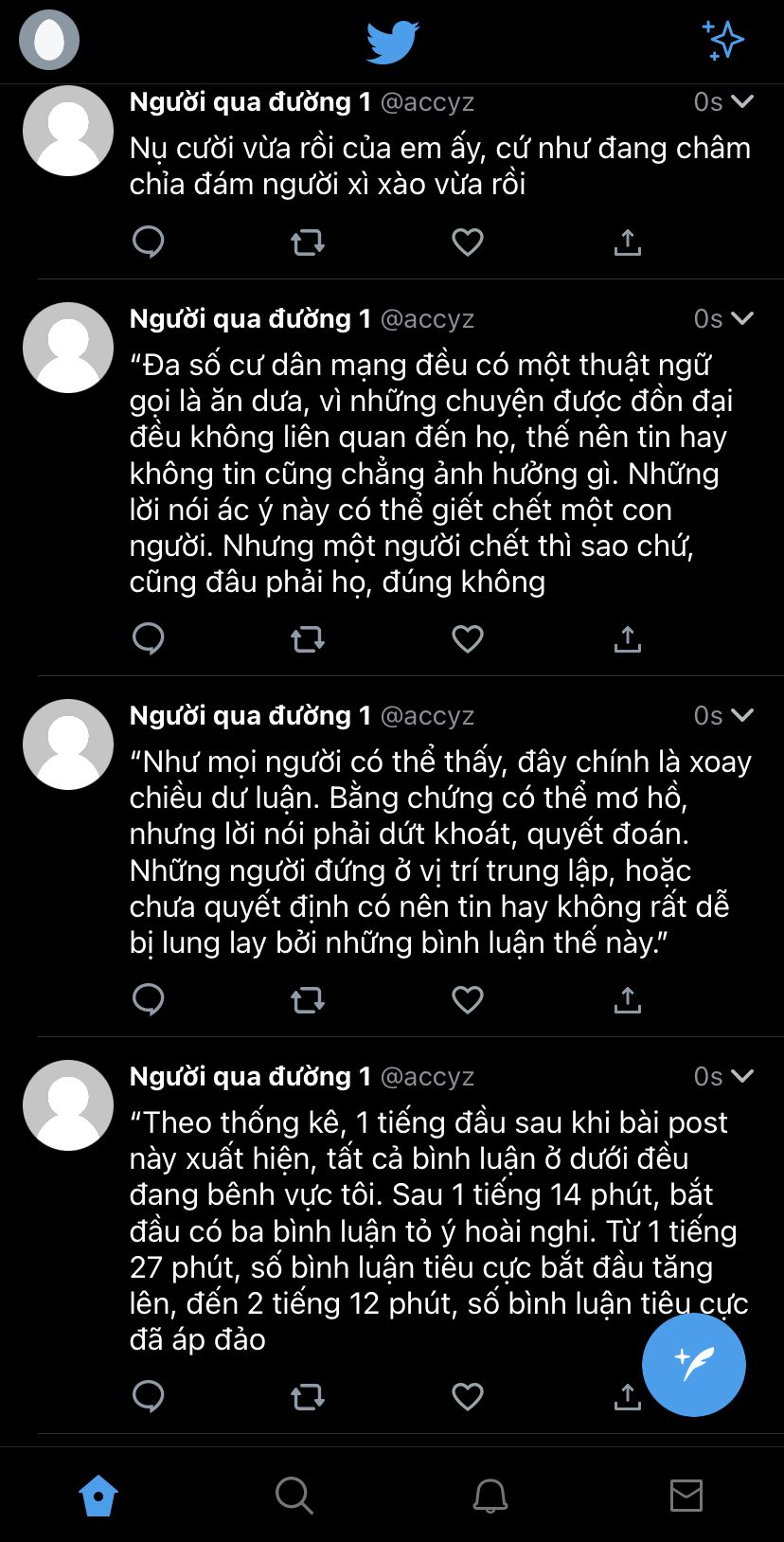Open avatar beside the "Đa số cư dân mạng" tweet

(x=68, y=348)
